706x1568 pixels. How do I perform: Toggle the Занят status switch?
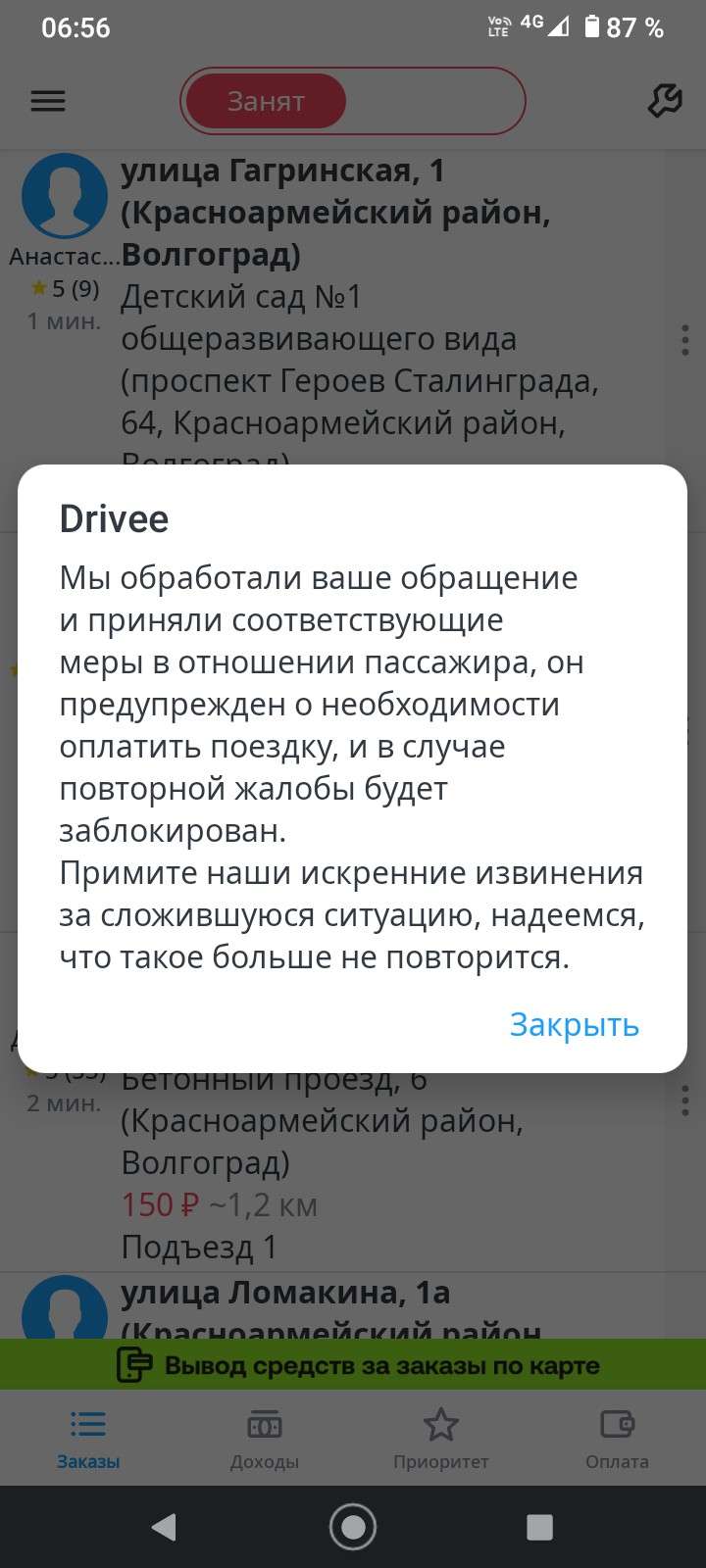click(x=353, y=101)
